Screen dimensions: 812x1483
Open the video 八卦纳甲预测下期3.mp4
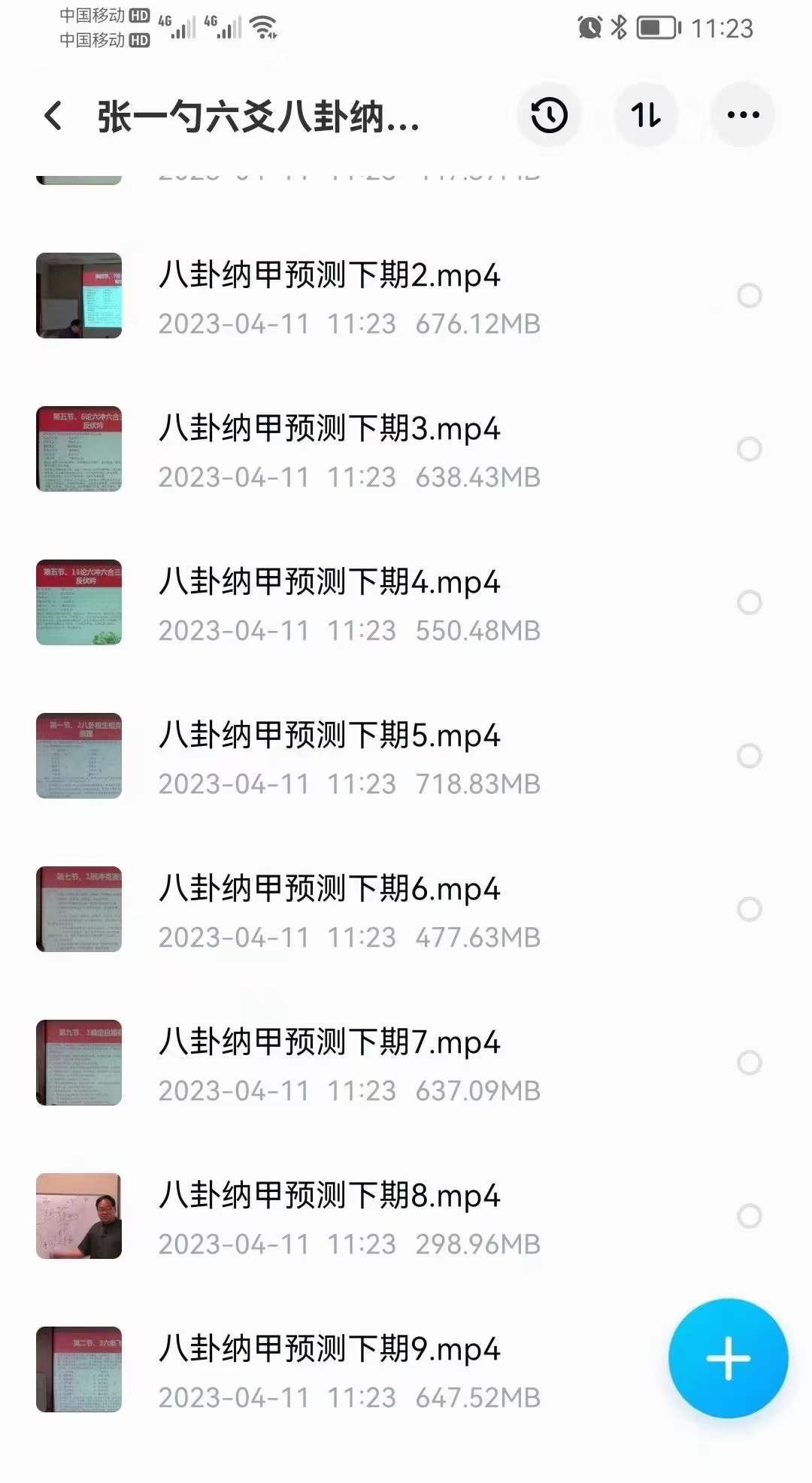click(x=329, y=429)
